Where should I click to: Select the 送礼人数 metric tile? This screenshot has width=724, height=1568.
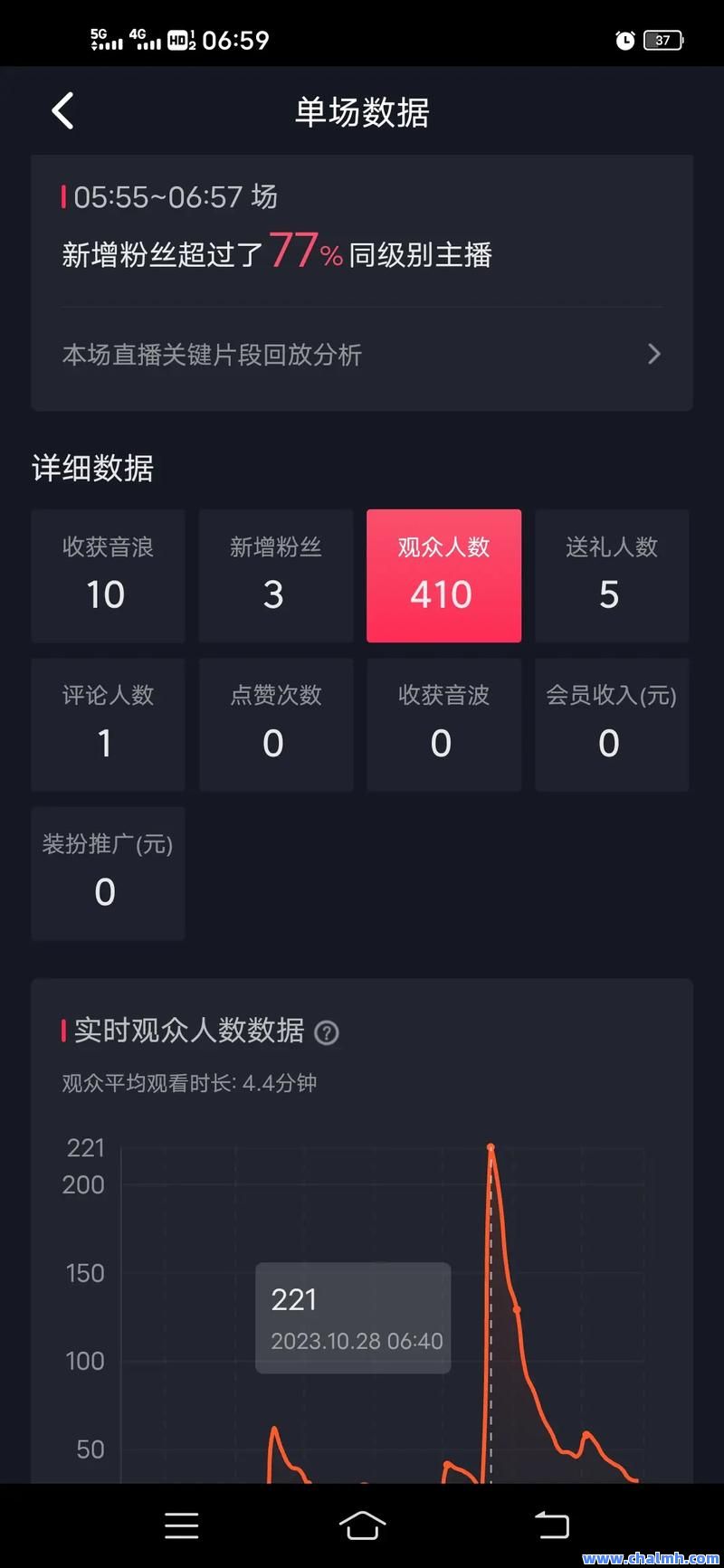pyautogui.click(x=612, y=575)
